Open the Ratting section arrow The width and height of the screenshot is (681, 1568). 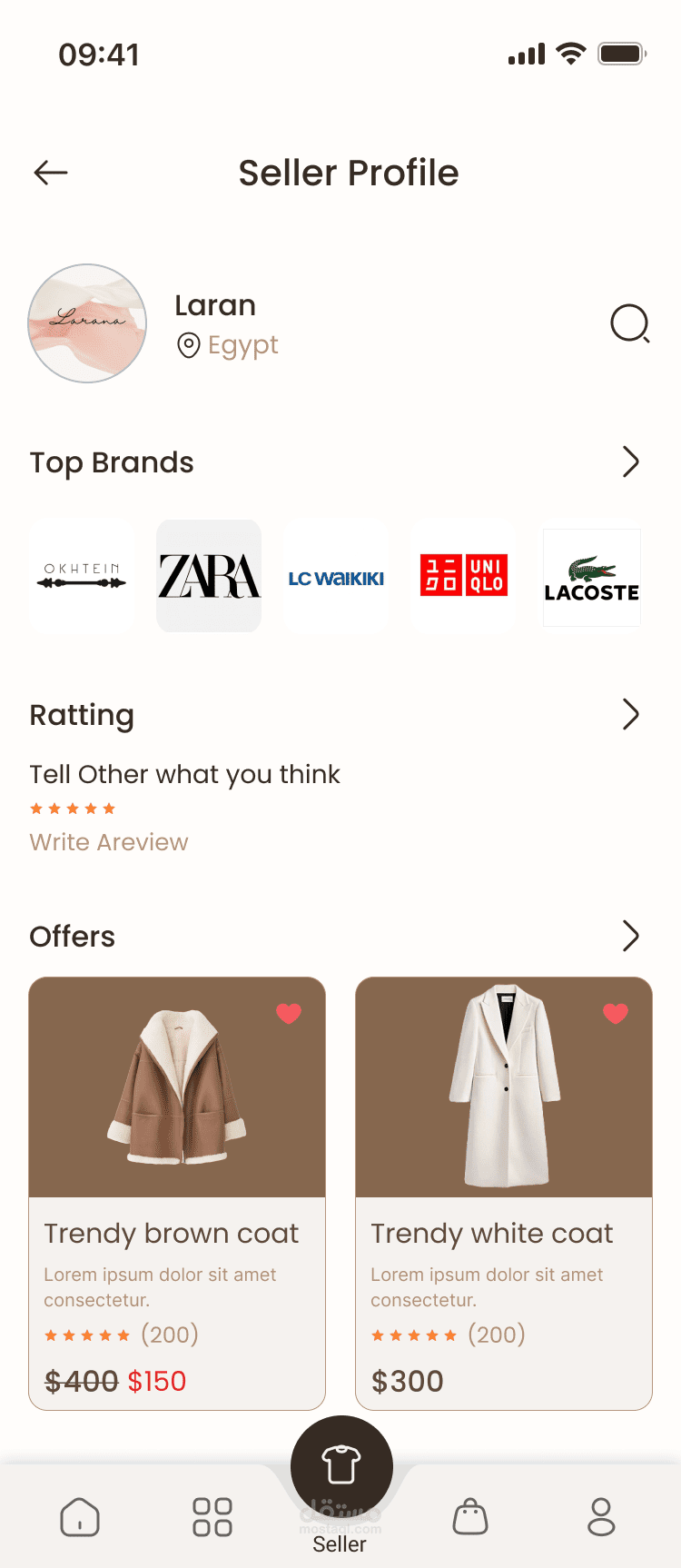coord(630,714)
